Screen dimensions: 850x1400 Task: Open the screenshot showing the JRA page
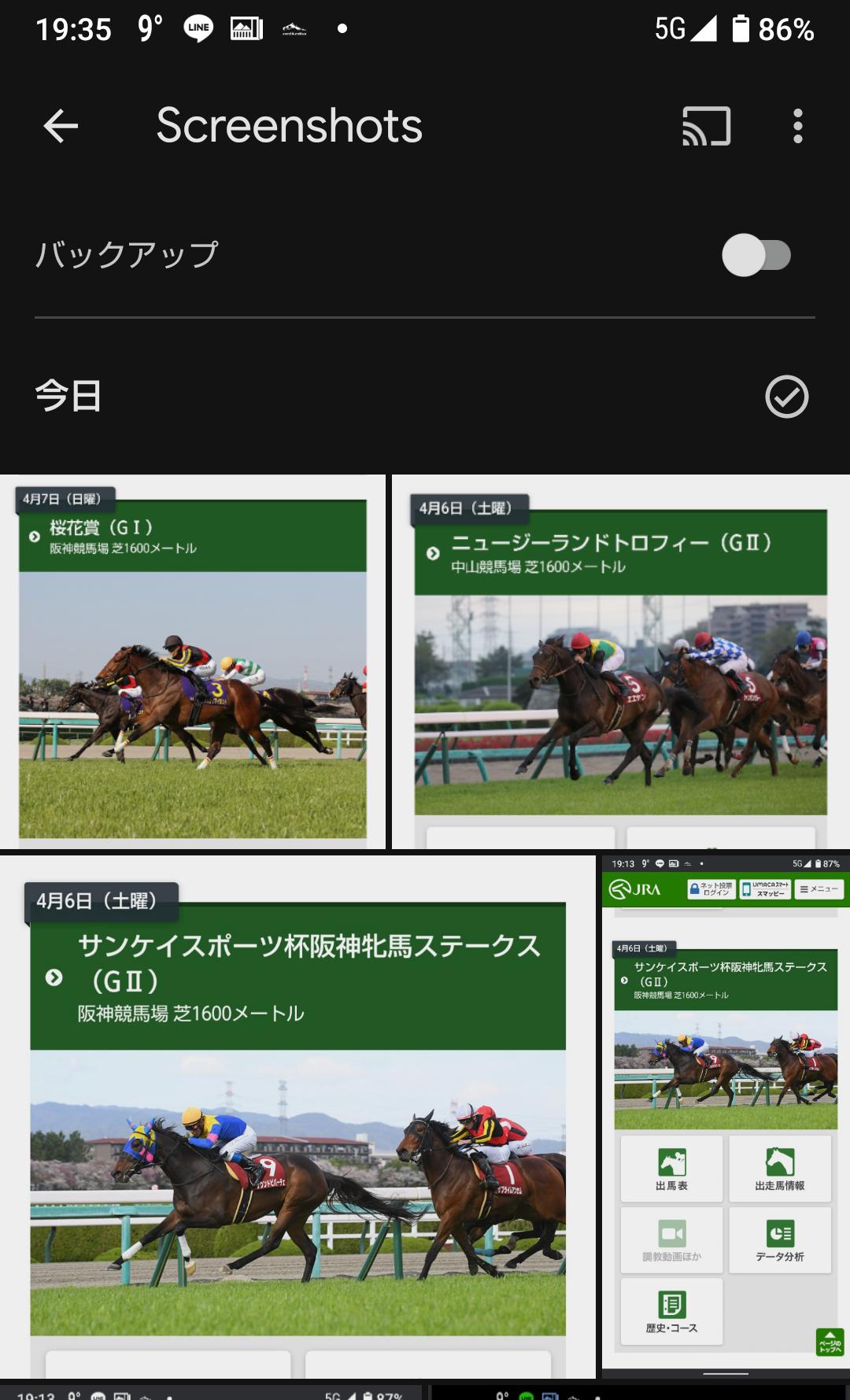726,1116
